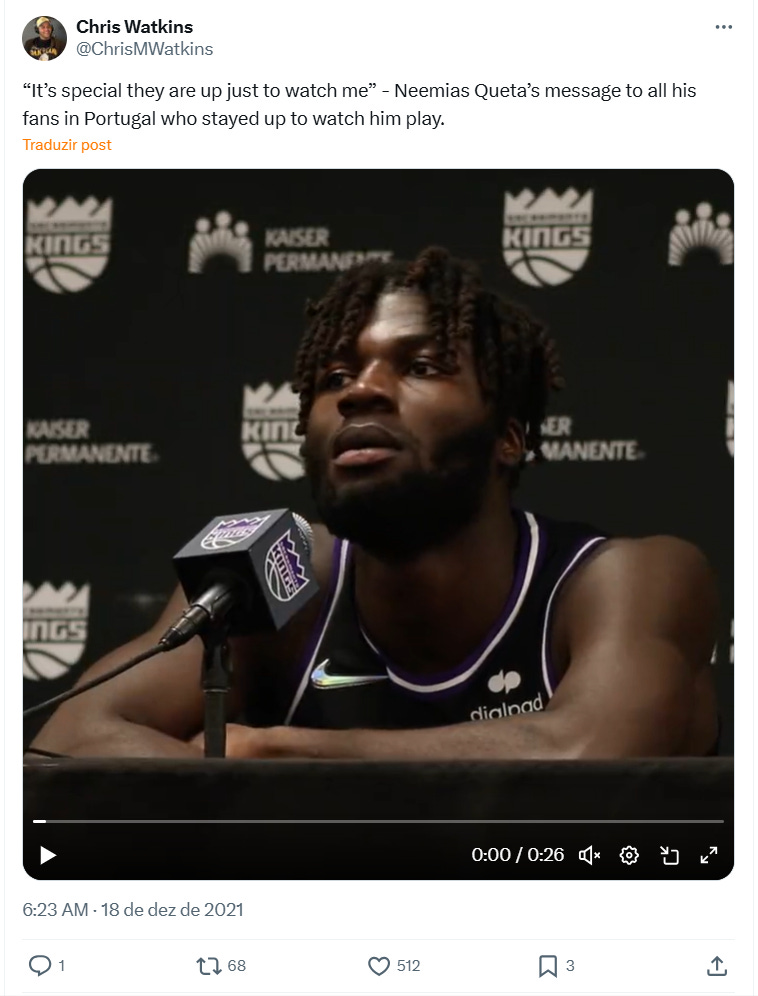Enable picture-in-picture mode
This screenshot has height=996, width=758.
pos(669,855)
